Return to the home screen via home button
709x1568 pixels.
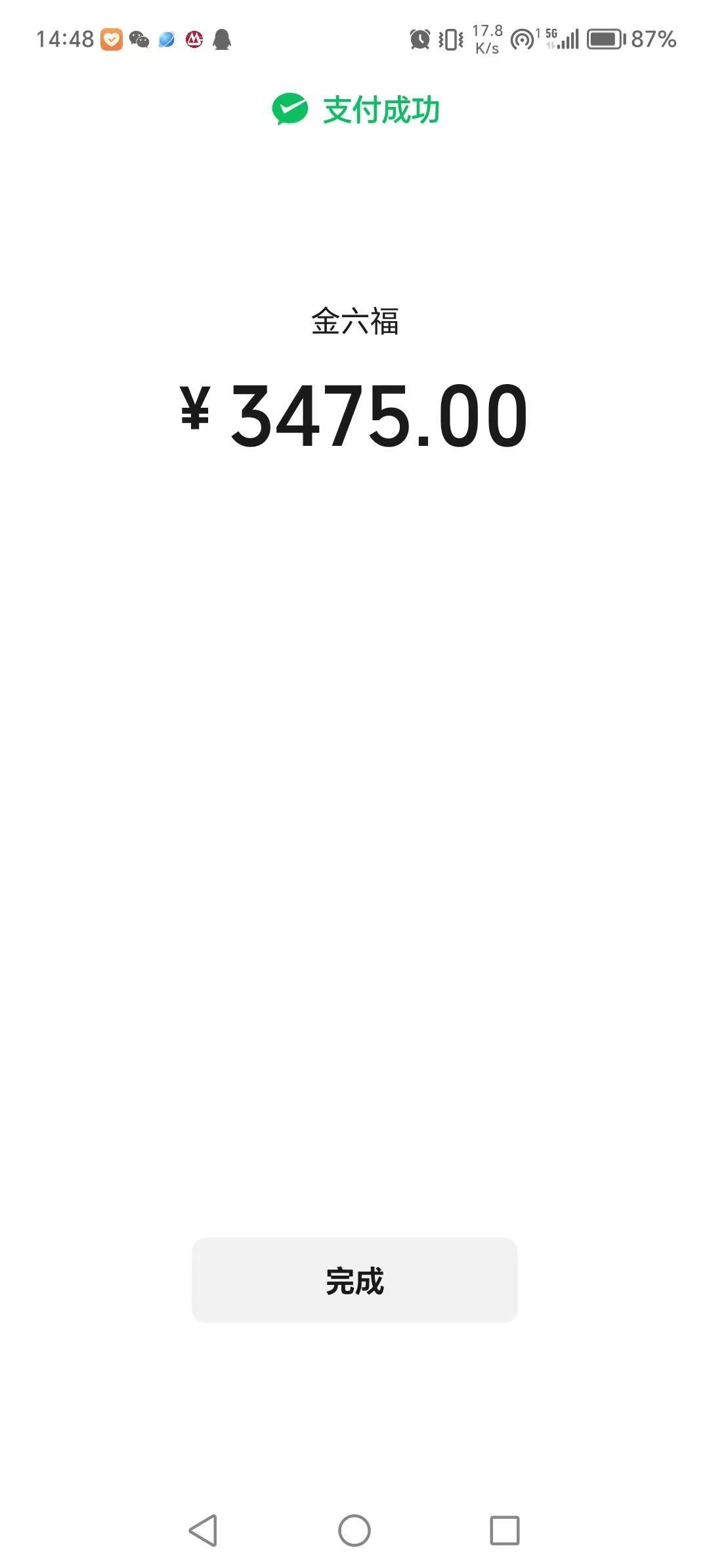(x=354, y=1531)
